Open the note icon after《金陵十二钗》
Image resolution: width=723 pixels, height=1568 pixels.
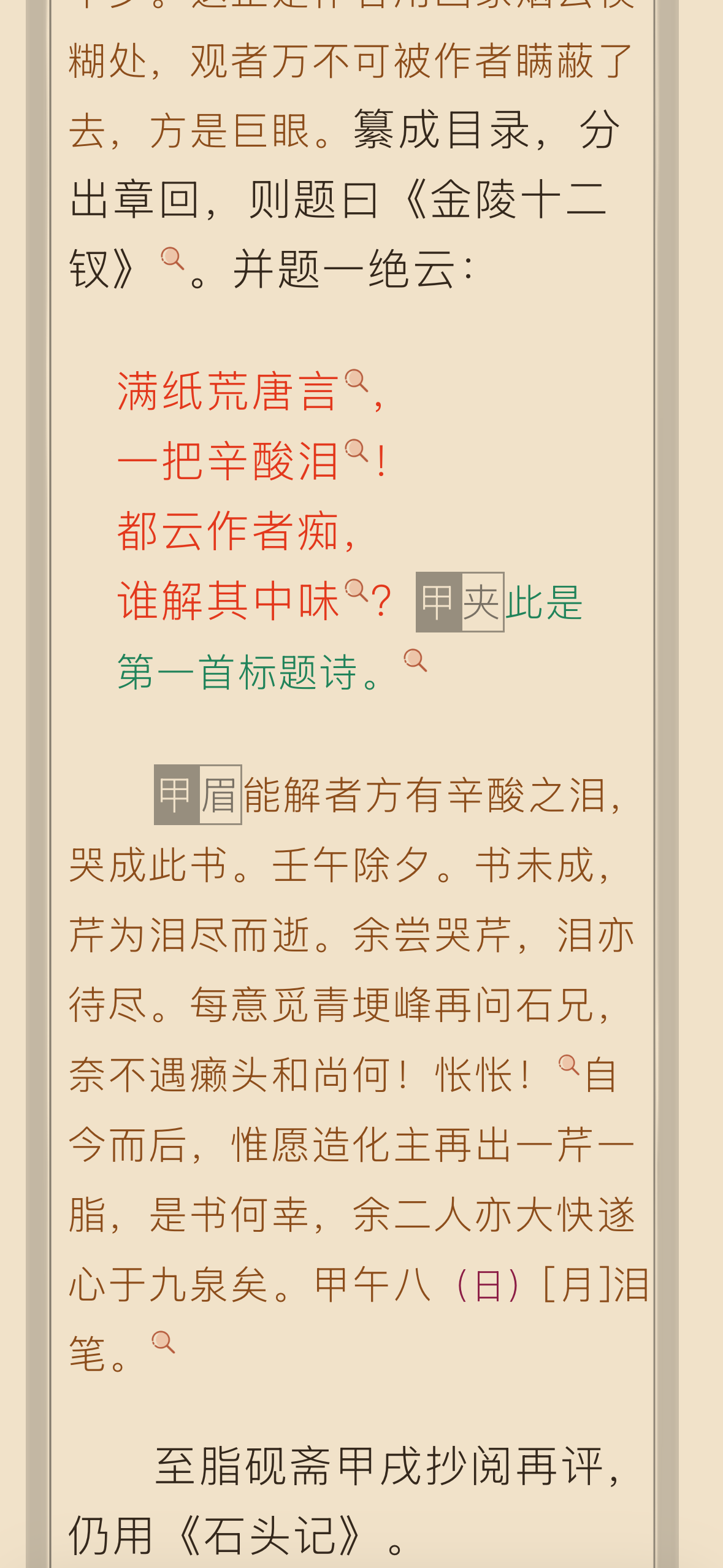coord(172,258)
